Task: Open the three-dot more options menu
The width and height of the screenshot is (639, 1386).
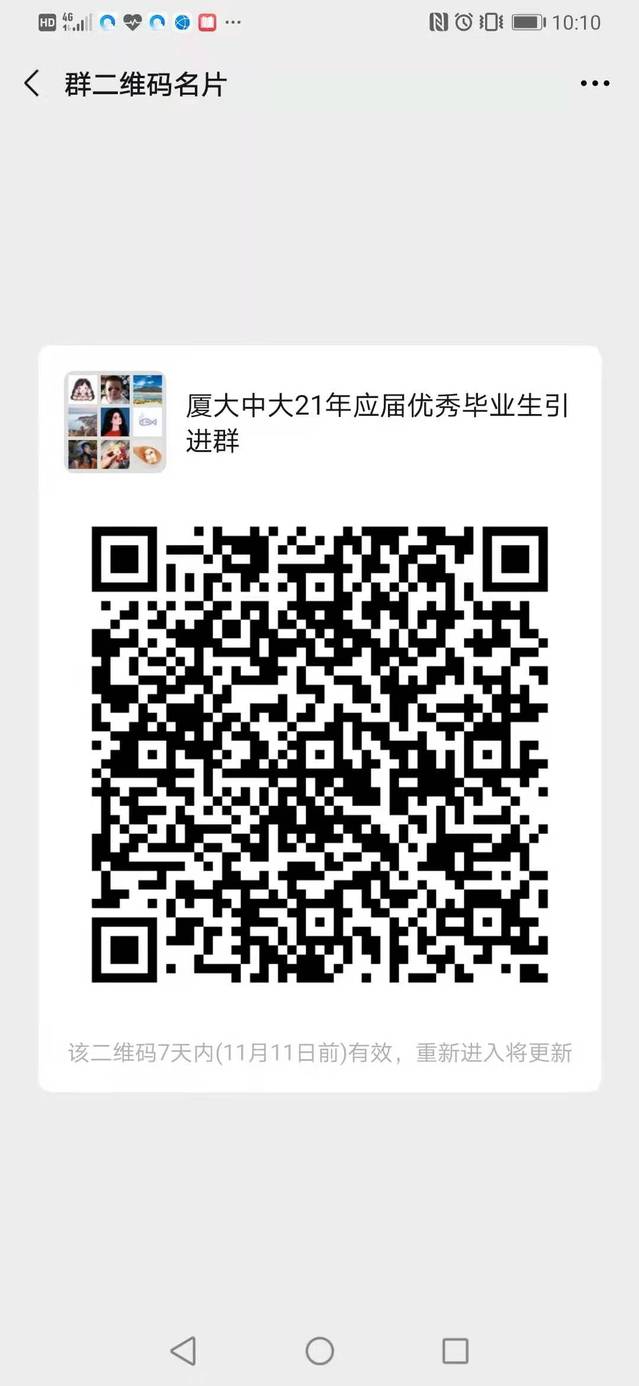Action: pyautogui.click(x=595, y=84)
